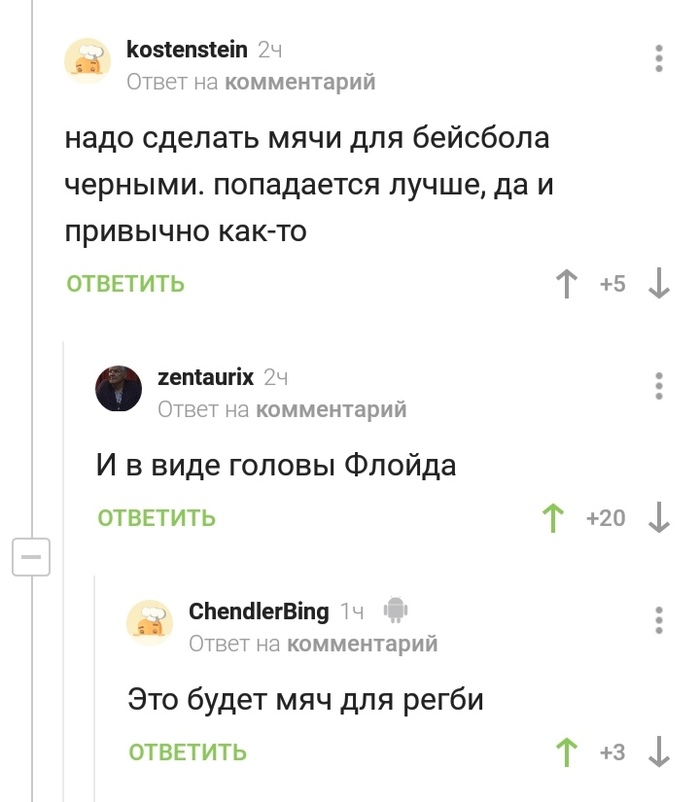Collapse the comment thread with minus box
This screenshot has height=802, width=700.
pyautogui.click(x=31, y=556)
